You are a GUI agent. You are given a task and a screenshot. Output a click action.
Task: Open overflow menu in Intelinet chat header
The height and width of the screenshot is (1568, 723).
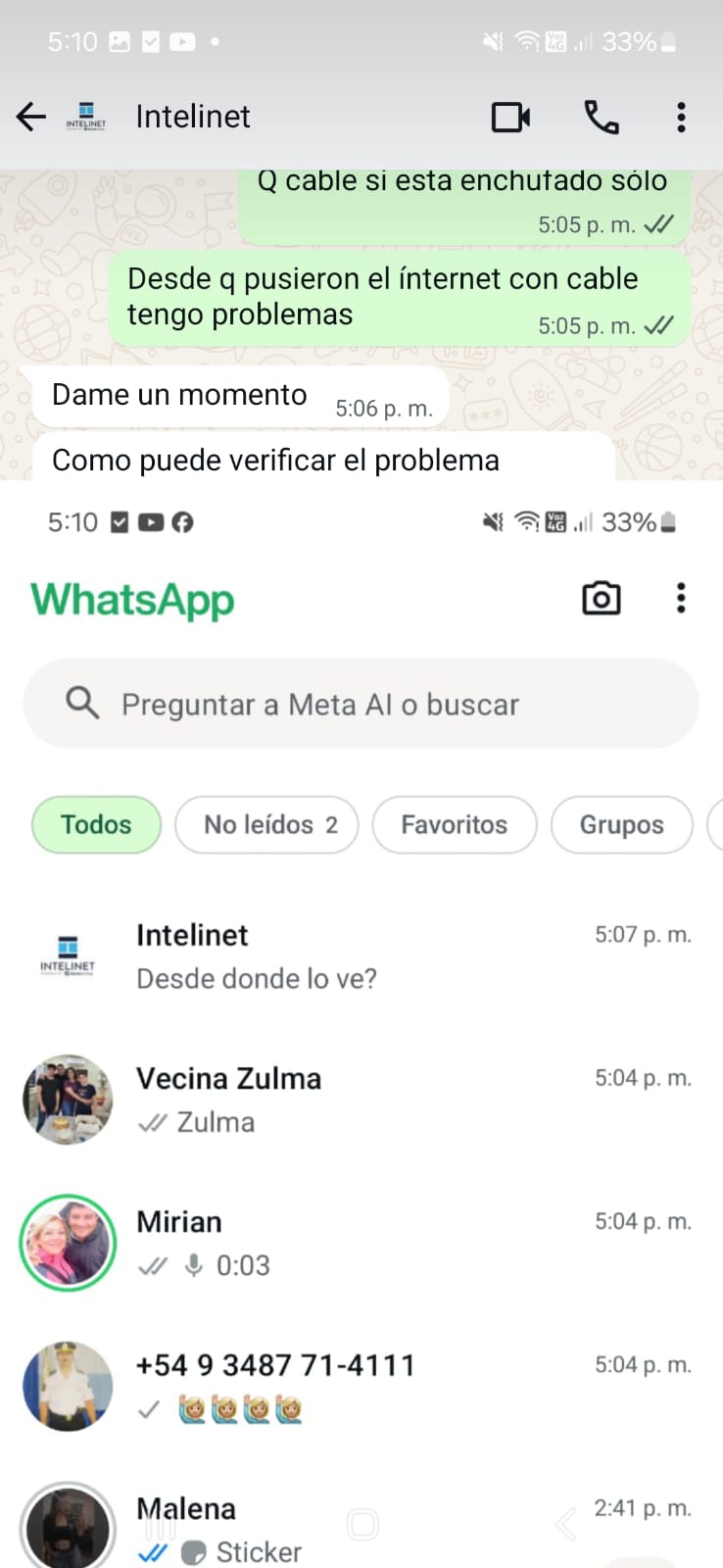pos(681,118)
